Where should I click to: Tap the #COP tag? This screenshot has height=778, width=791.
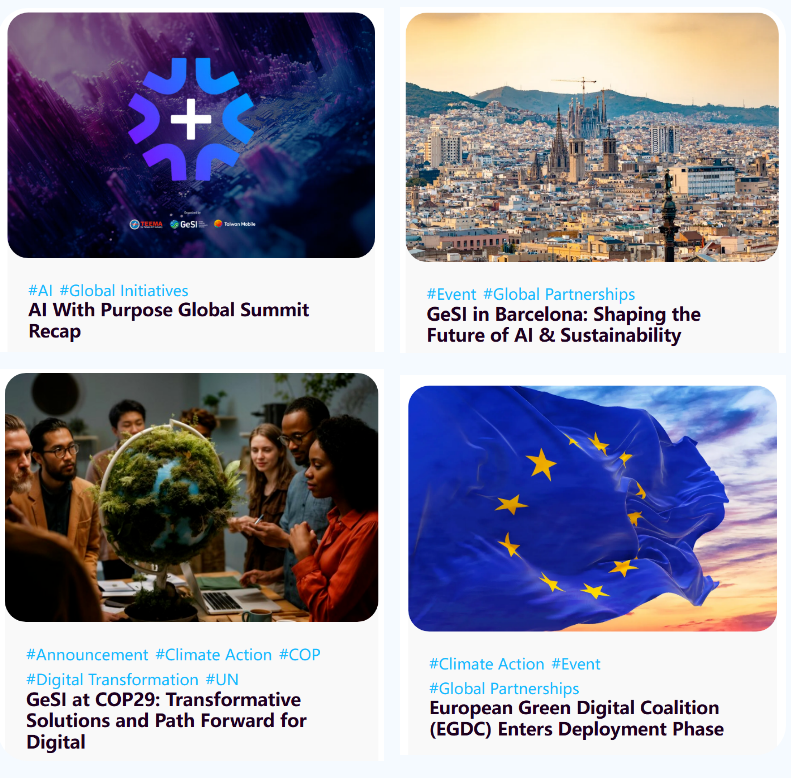(299, 654)
